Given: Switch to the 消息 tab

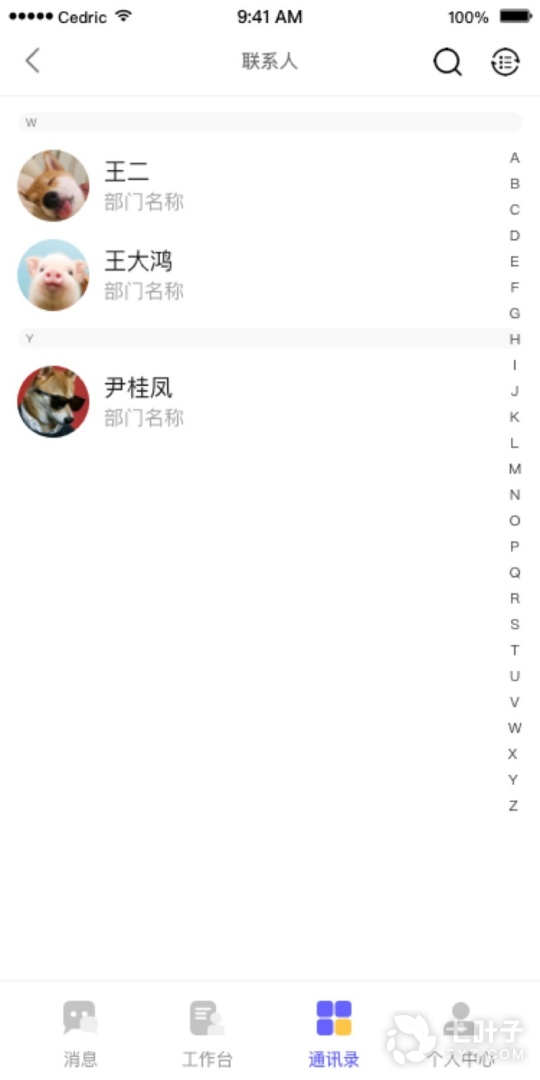Looking at the screenshot, I should [x=81, y=1032].
